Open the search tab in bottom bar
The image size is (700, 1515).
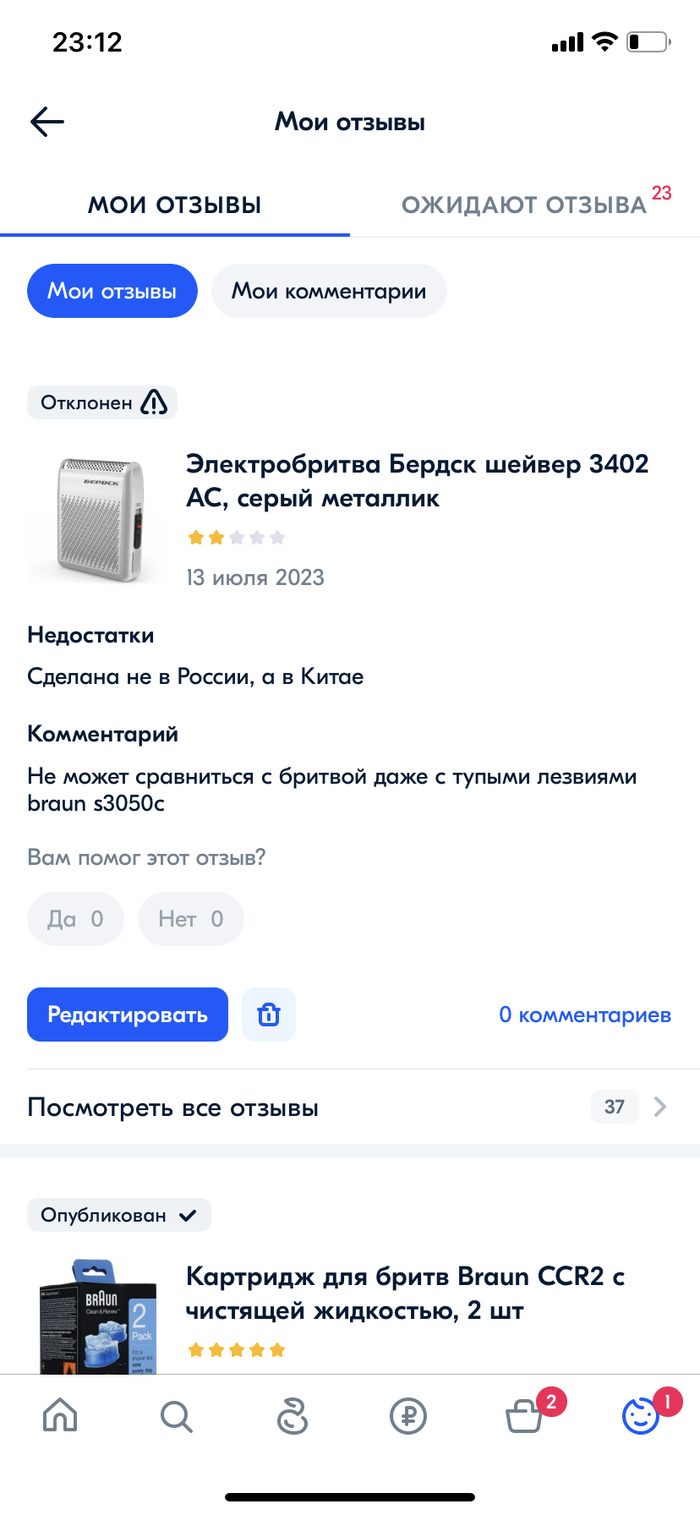tap(176, 1416)
